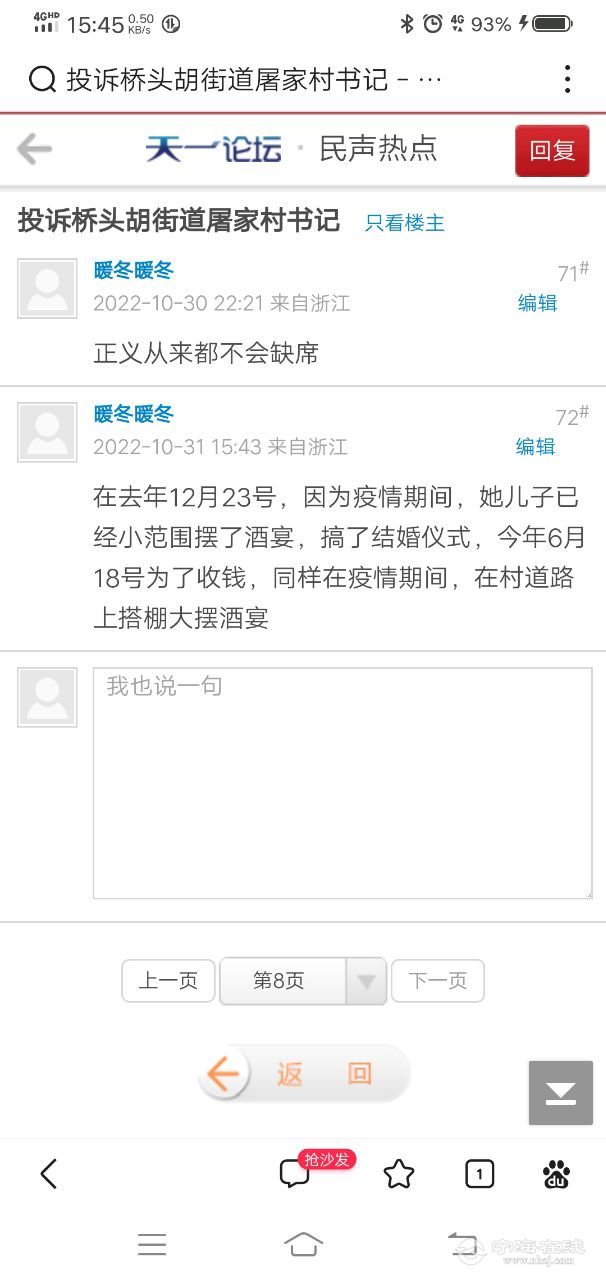Open the Baidu paw home button
Viewport: 606px width, 1280px height.
[556, 1174]
